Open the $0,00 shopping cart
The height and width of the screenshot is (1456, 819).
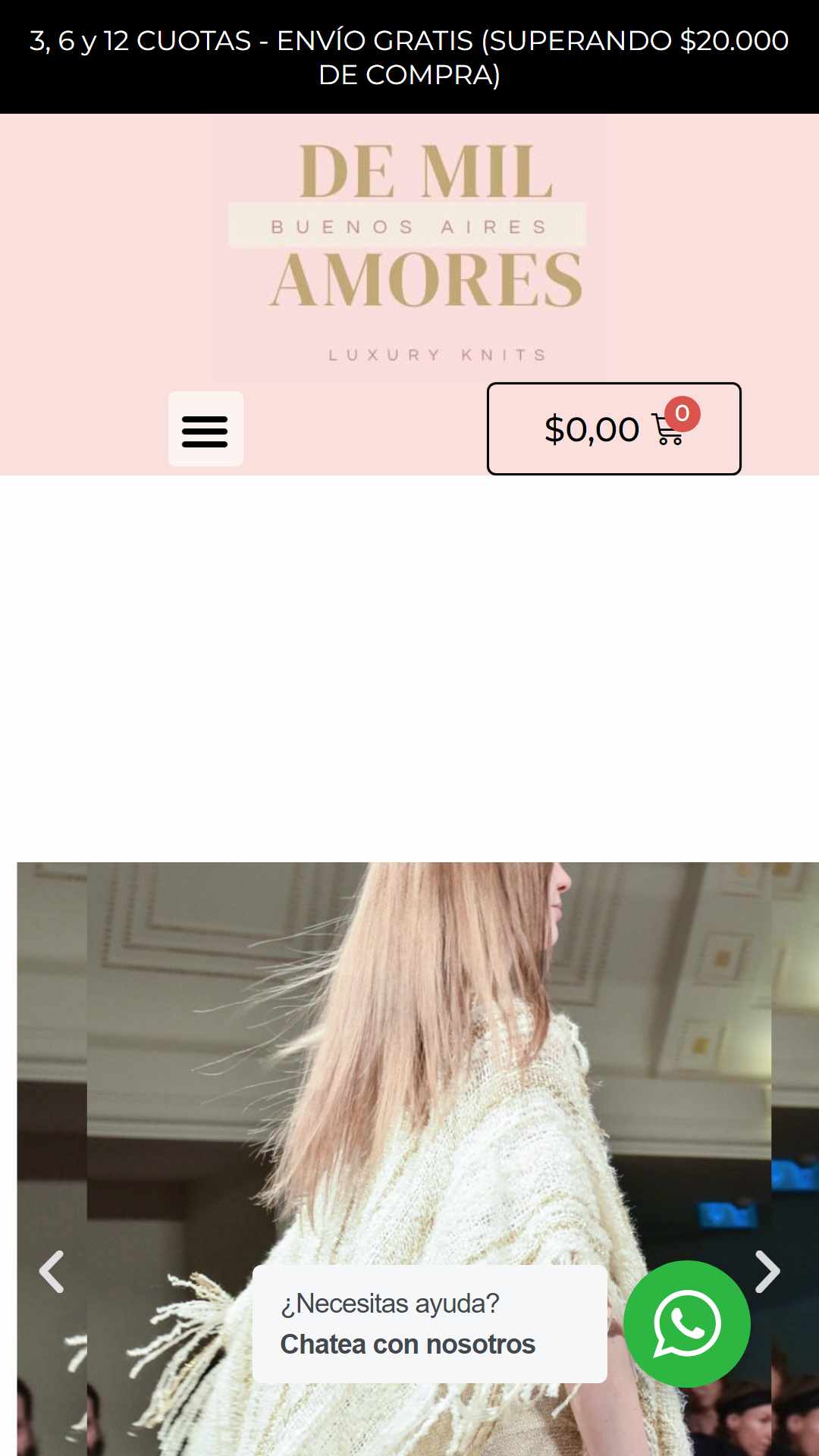click(x=613, y=429)
